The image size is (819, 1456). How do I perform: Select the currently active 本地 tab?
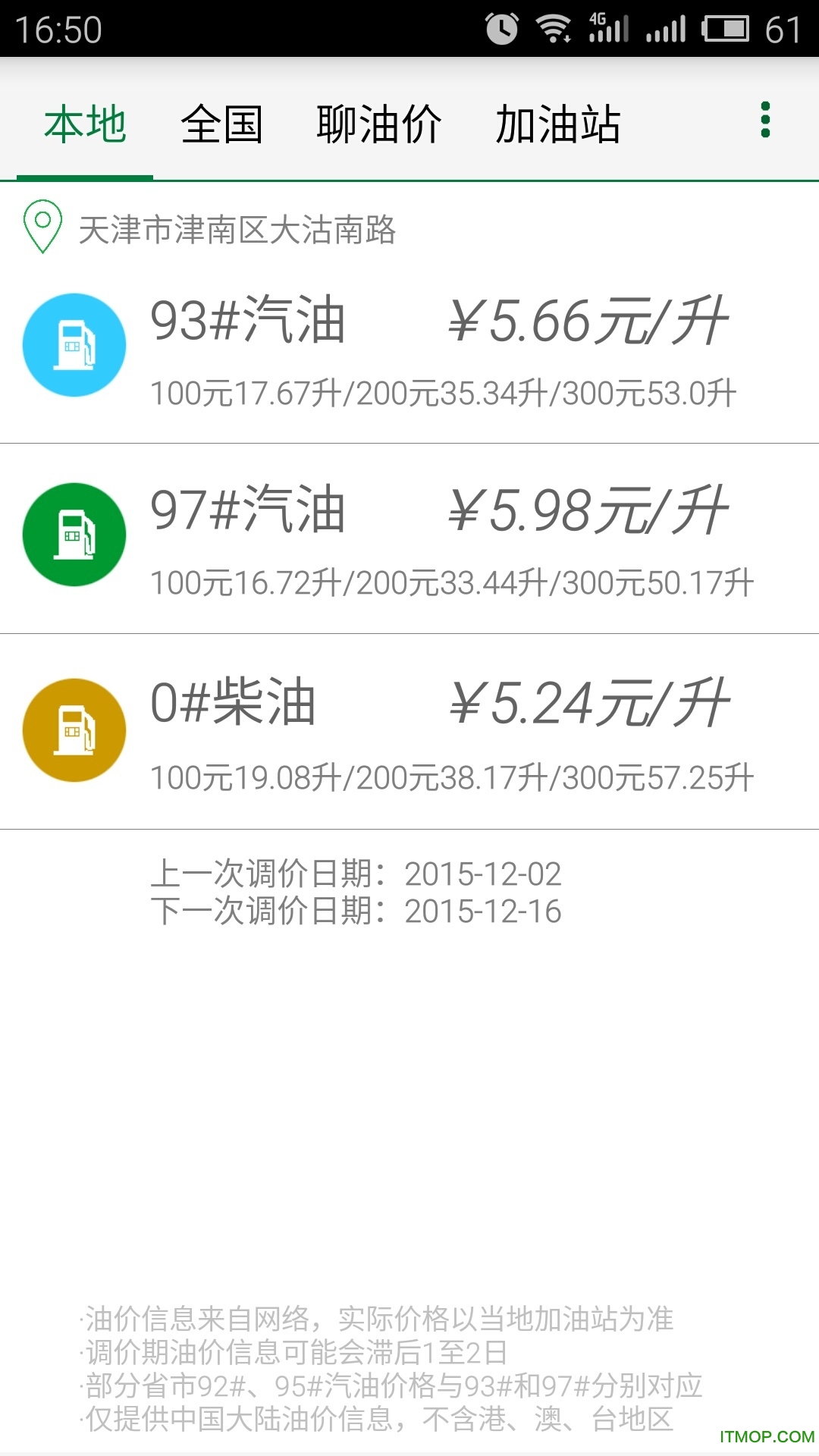[x=83, y=124]
